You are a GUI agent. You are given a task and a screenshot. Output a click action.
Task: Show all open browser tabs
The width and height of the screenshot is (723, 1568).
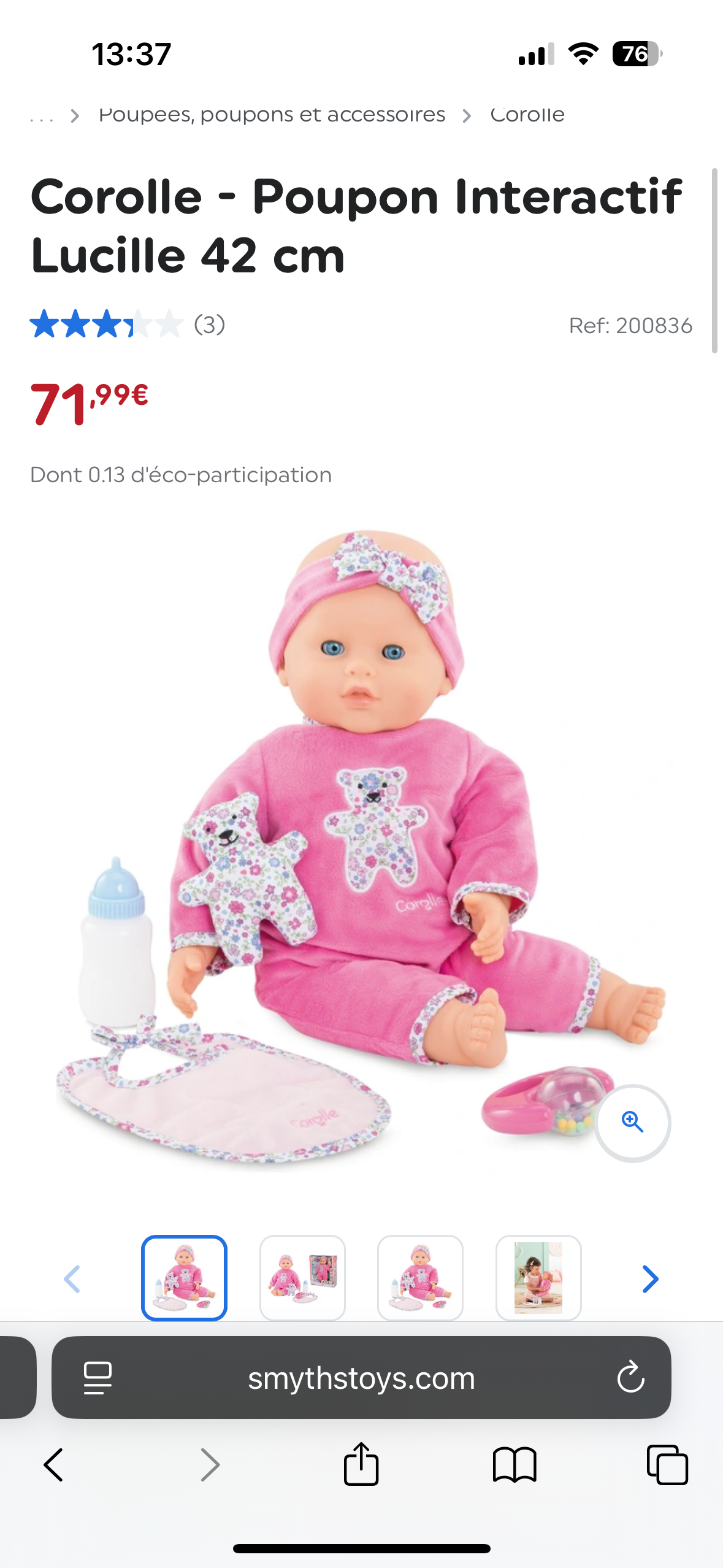(667, 1465)
